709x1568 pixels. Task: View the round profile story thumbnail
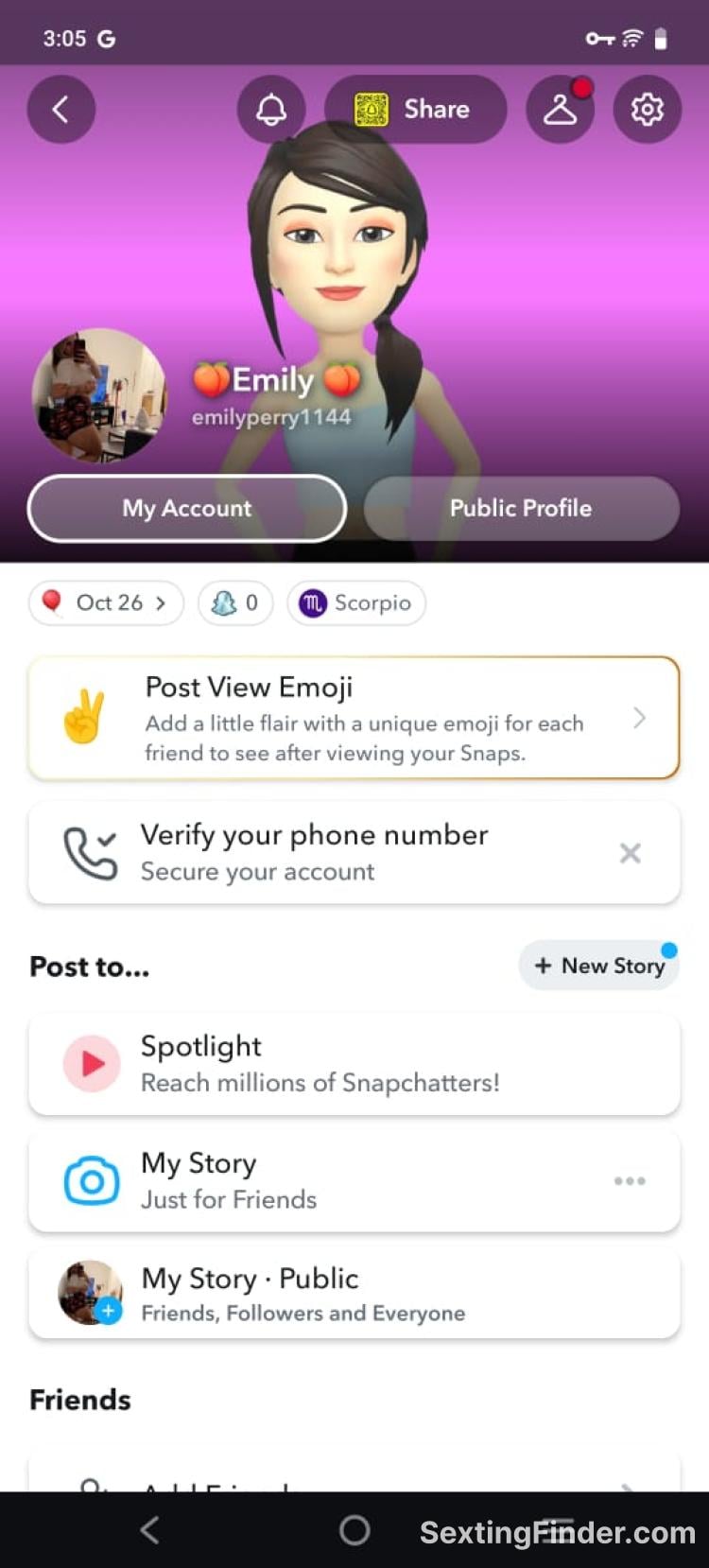99,395
